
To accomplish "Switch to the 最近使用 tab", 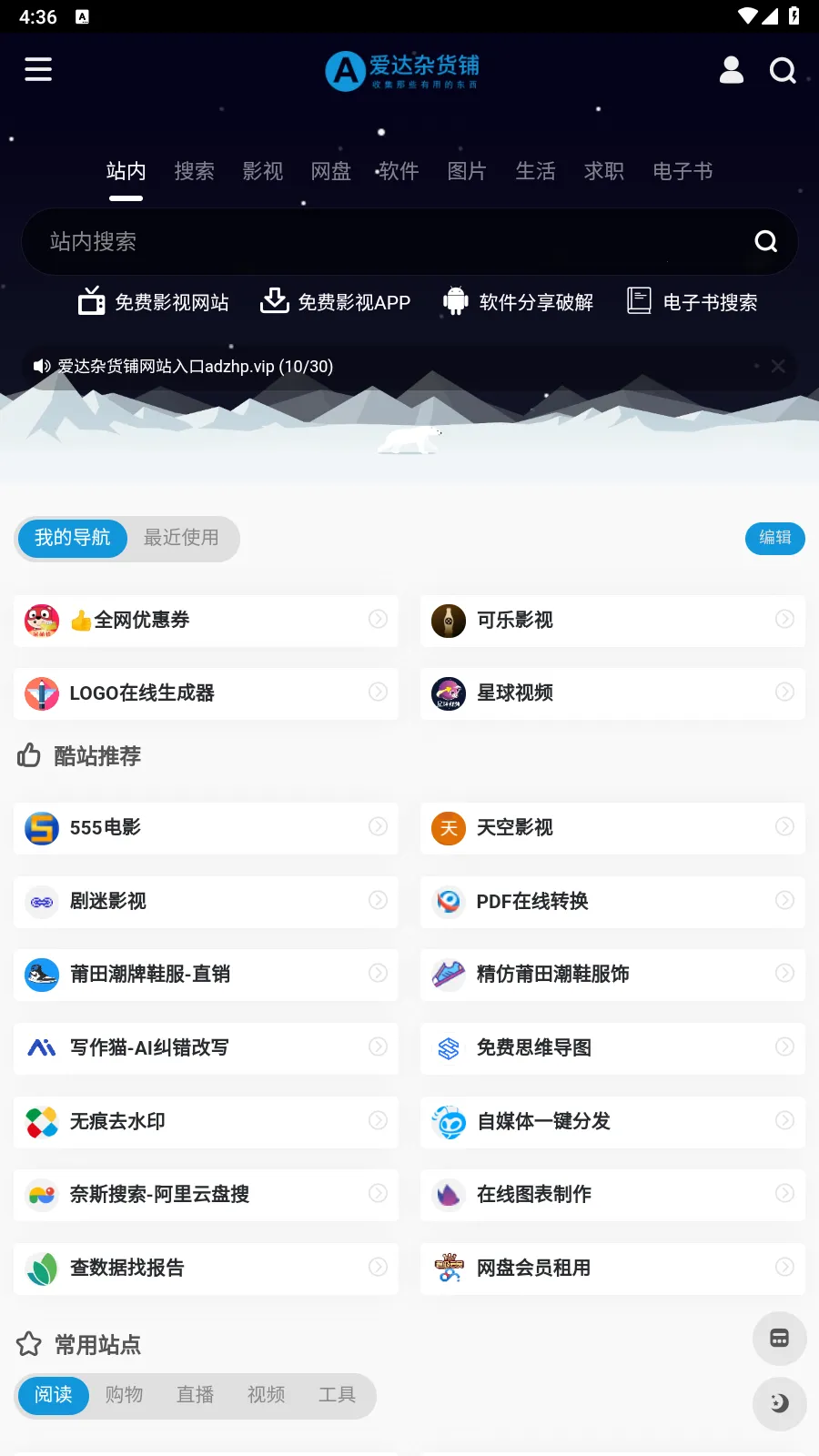I will (181, 538).
